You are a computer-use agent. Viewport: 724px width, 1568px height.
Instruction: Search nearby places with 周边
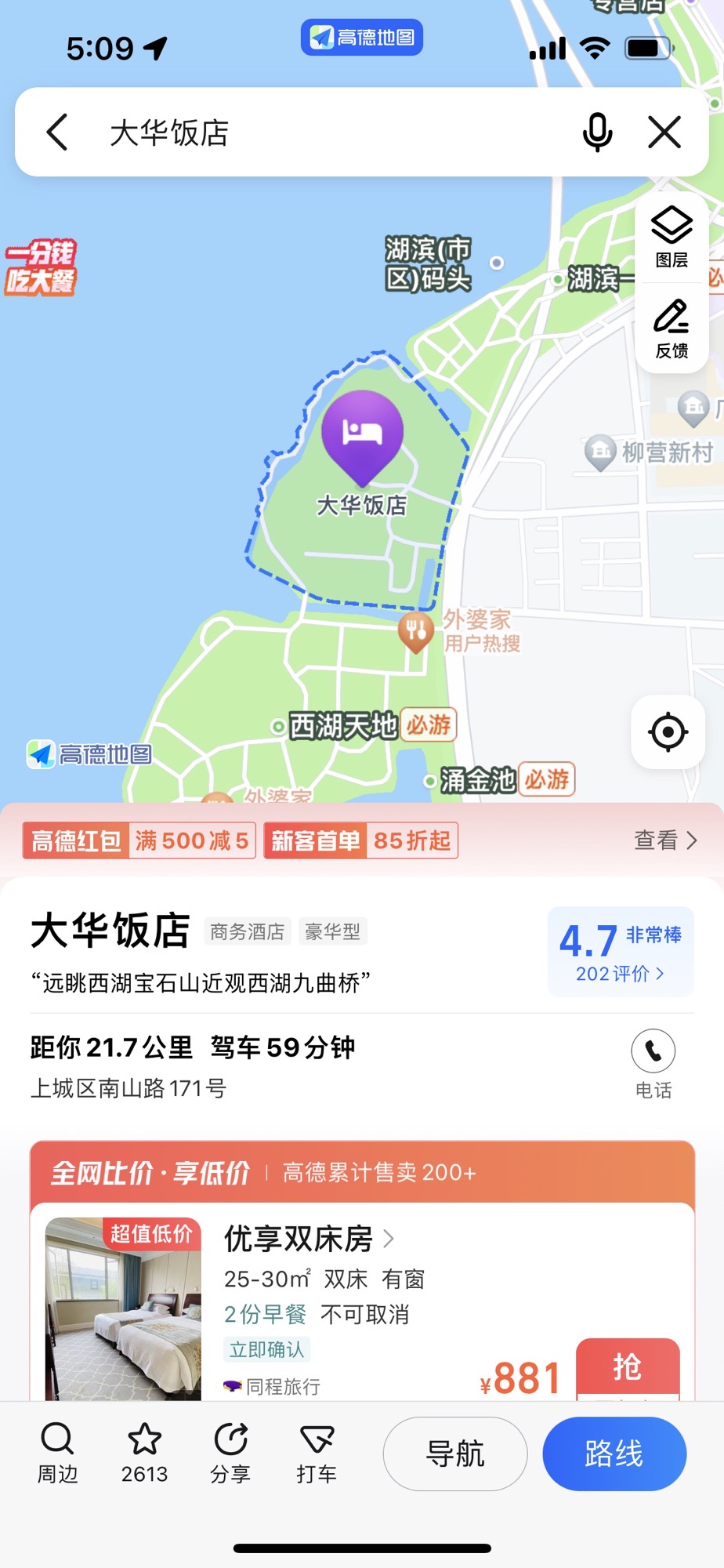57,1453
